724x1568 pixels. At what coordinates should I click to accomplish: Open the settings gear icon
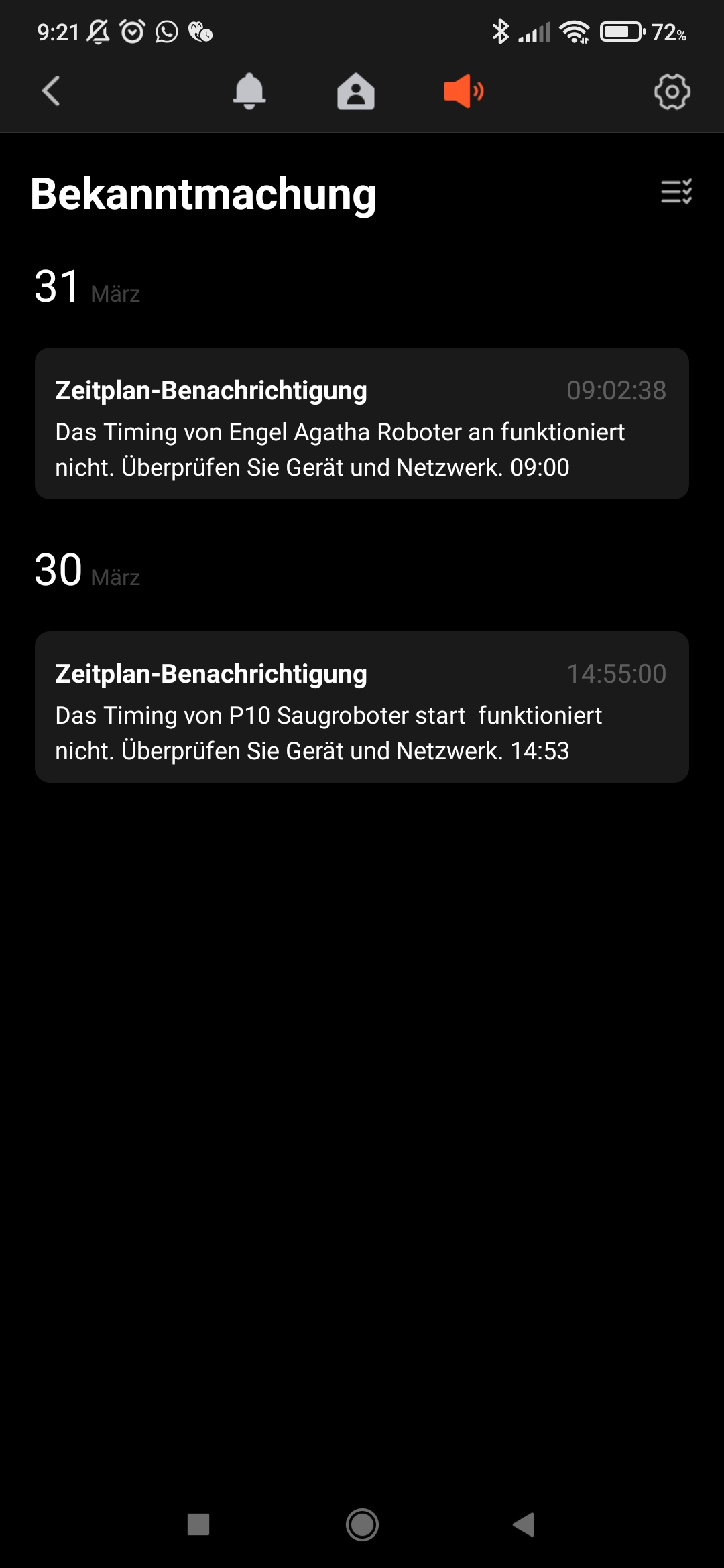[672, 91]
